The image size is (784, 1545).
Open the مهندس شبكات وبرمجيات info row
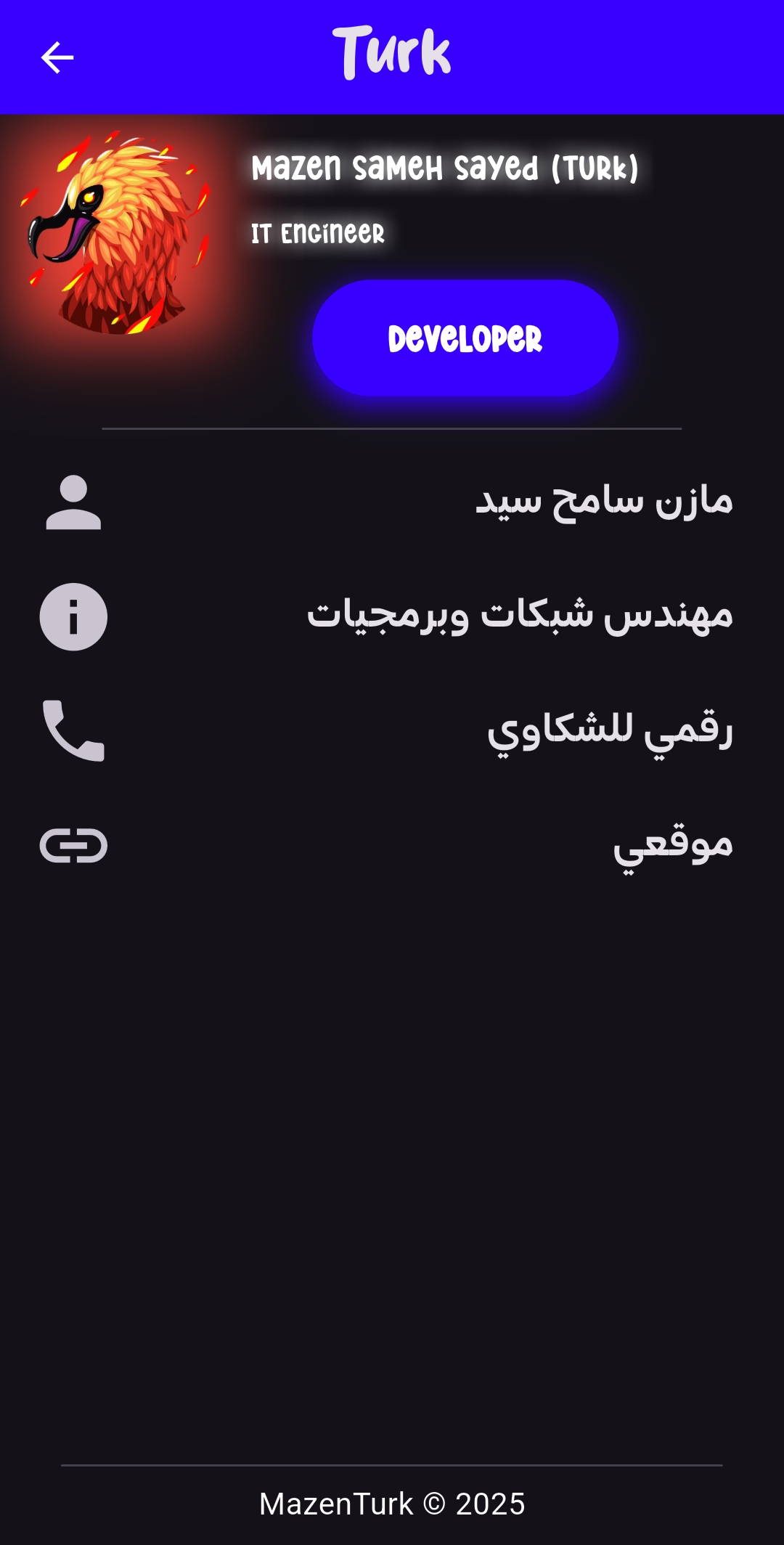point(392,616)
